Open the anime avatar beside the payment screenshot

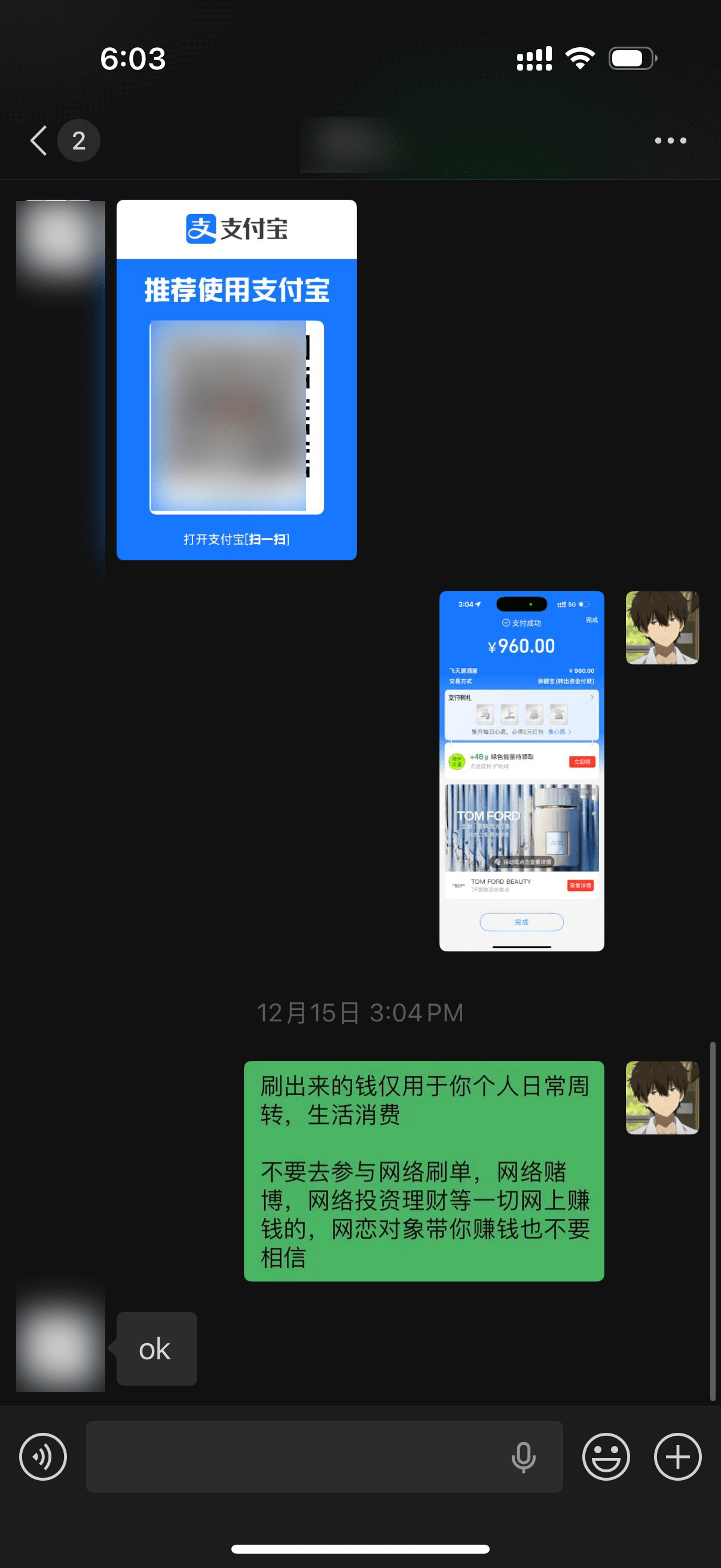662,627
